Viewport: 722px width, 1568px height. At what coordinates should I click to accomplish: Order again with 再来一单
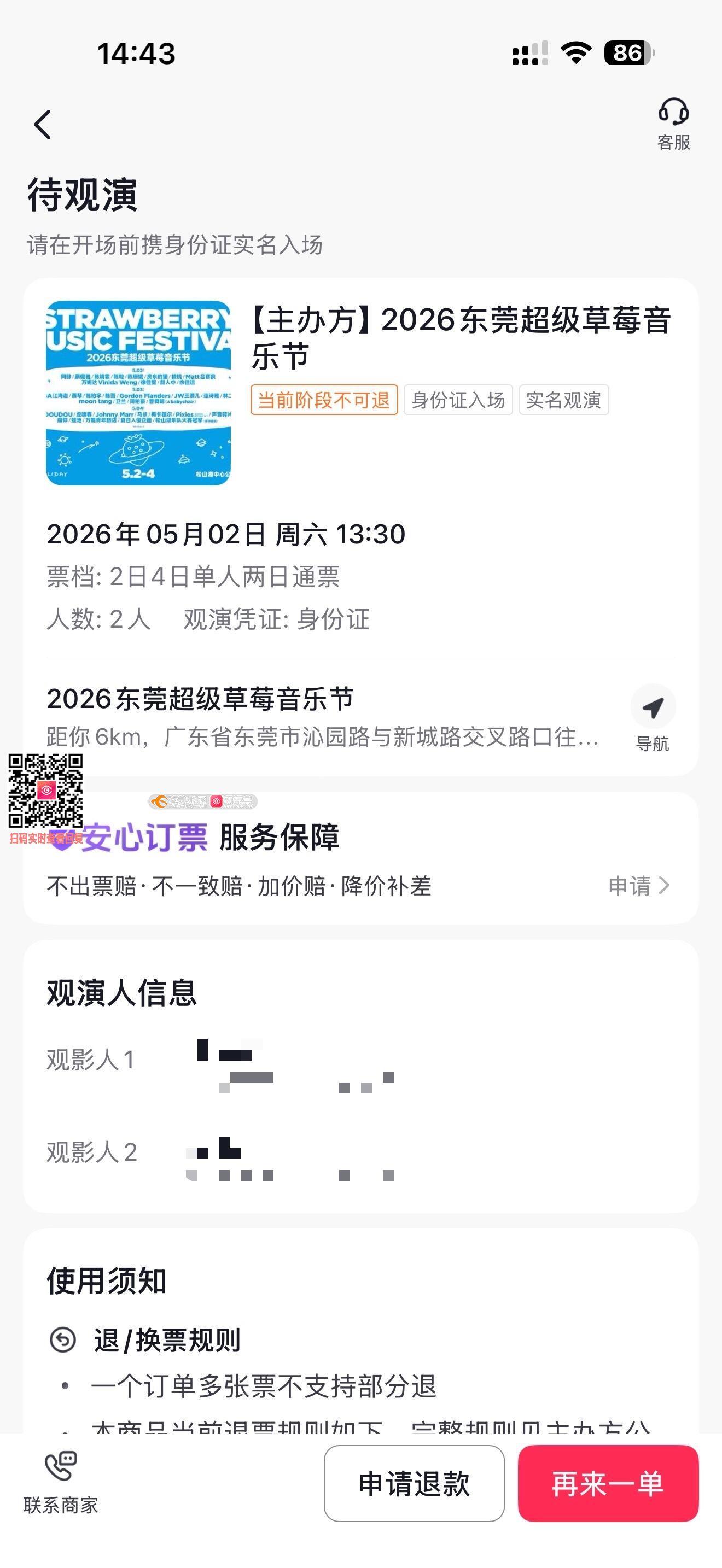[608, 1483]
